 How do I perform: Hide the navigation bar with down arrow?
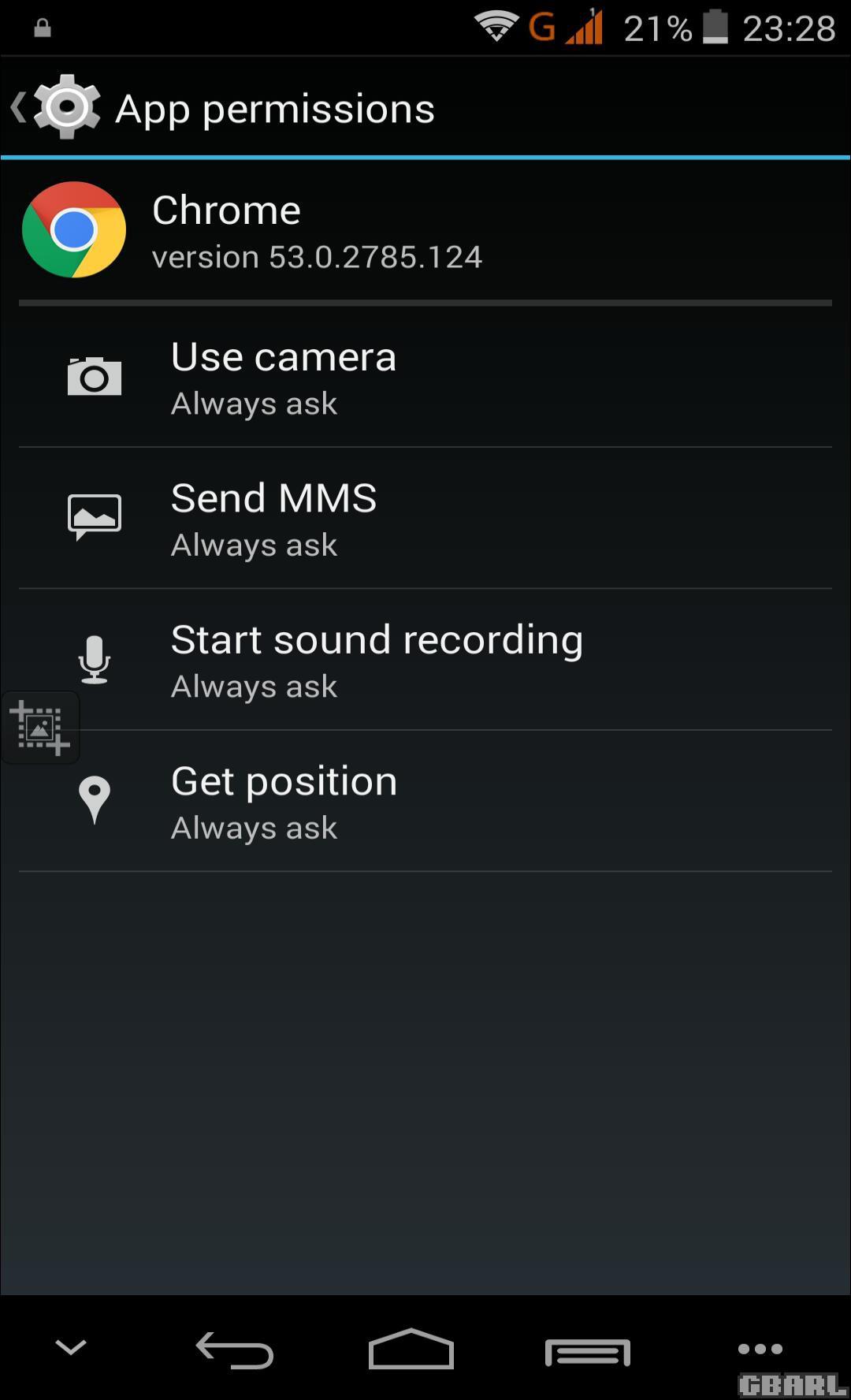coord(71,1347)
